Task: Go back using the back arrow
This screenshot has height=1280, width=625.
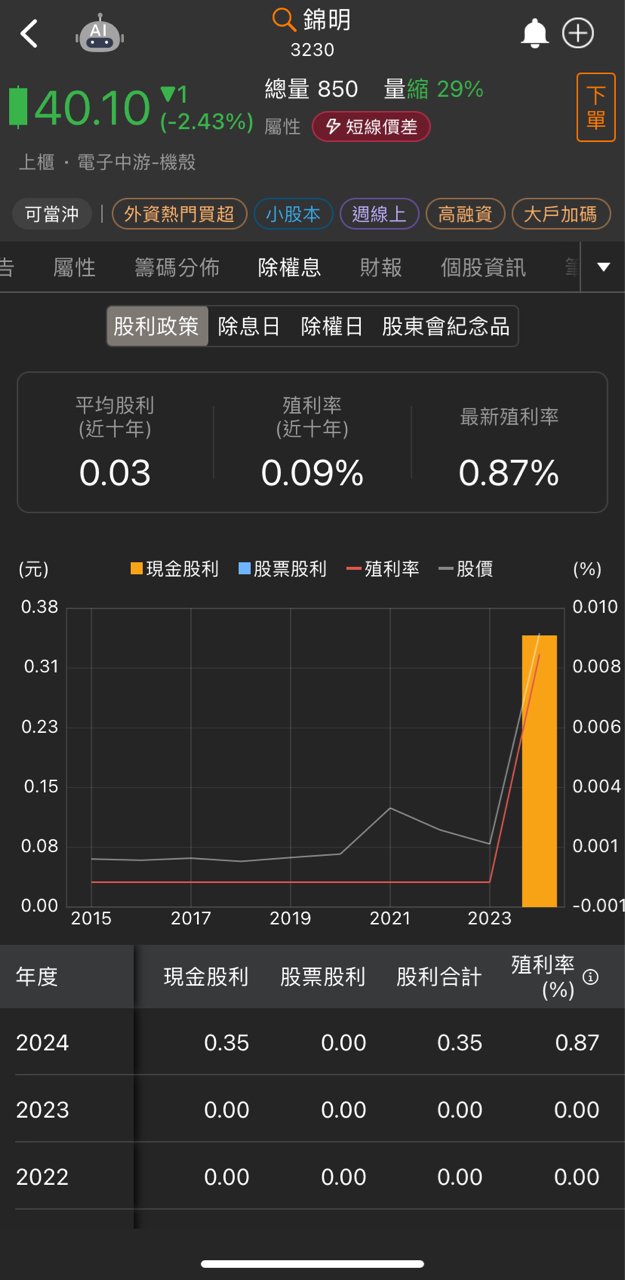Action: (x=29, y=34)
